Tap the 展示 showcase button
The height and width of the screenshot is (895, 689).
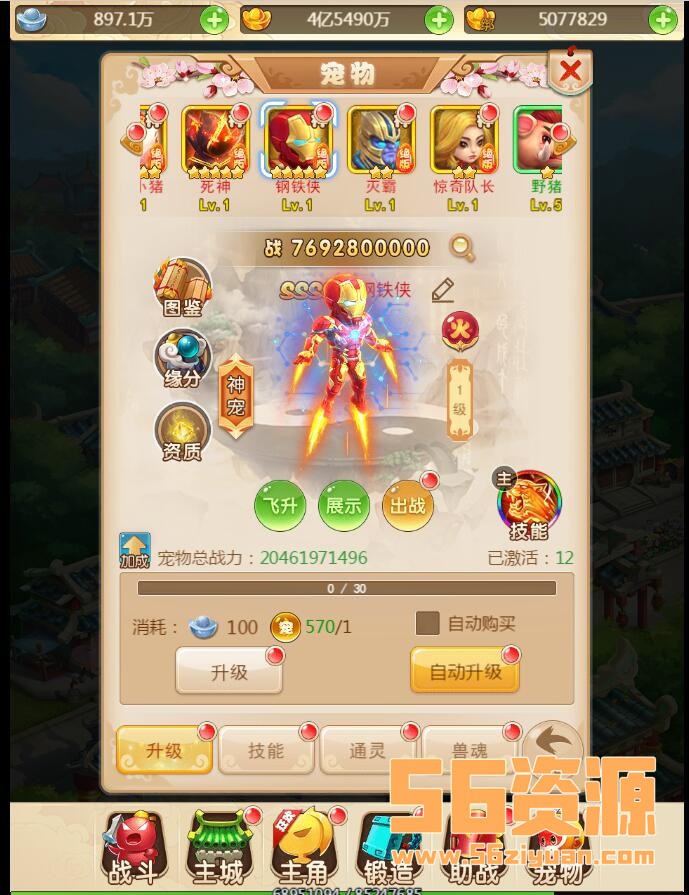343,505
